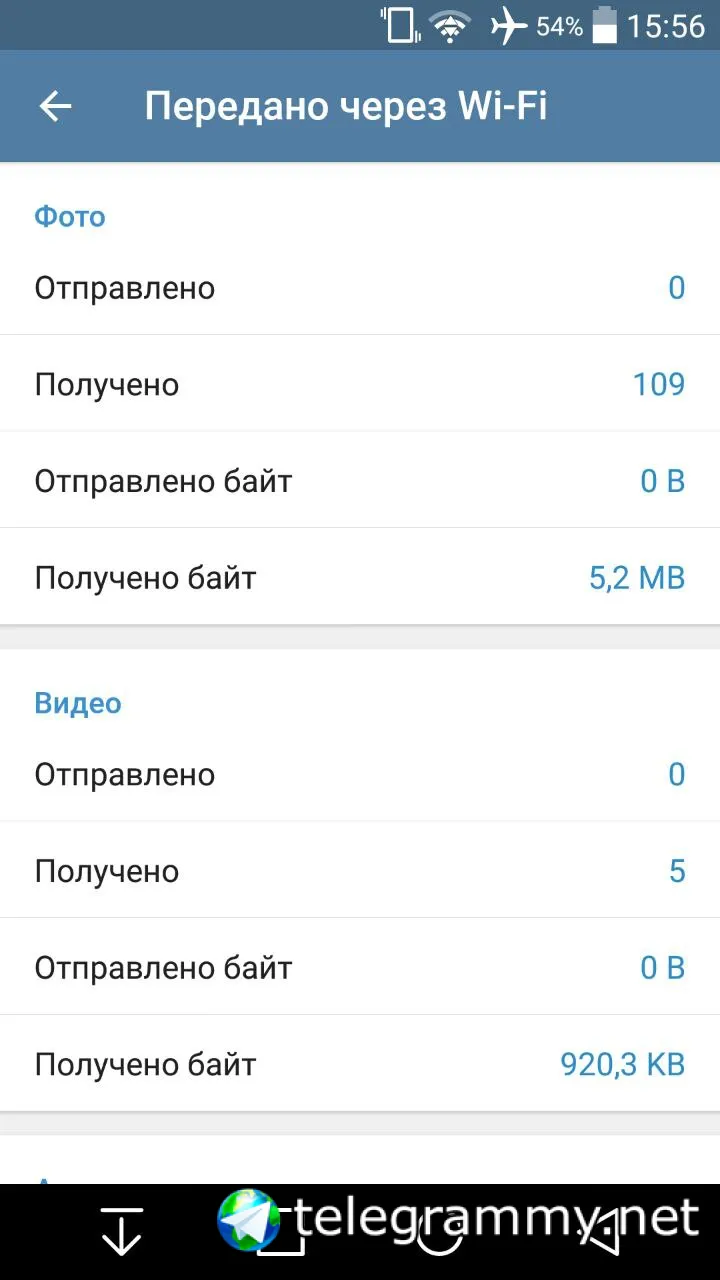Image resolution: width=720 pixels, height=1280 pixels.
Task: Go back using the app bar arrow
Action: (x=56, y=106)
